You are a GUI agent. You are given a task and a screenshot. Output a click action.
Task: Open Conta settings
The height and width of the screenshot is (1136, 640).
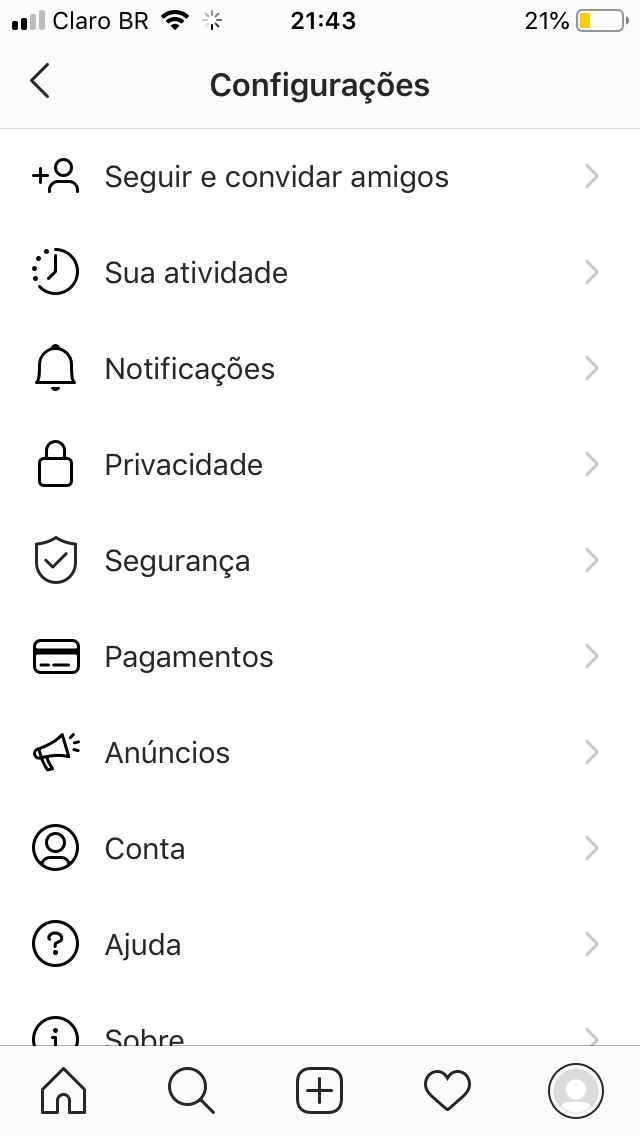coord(320,848)
